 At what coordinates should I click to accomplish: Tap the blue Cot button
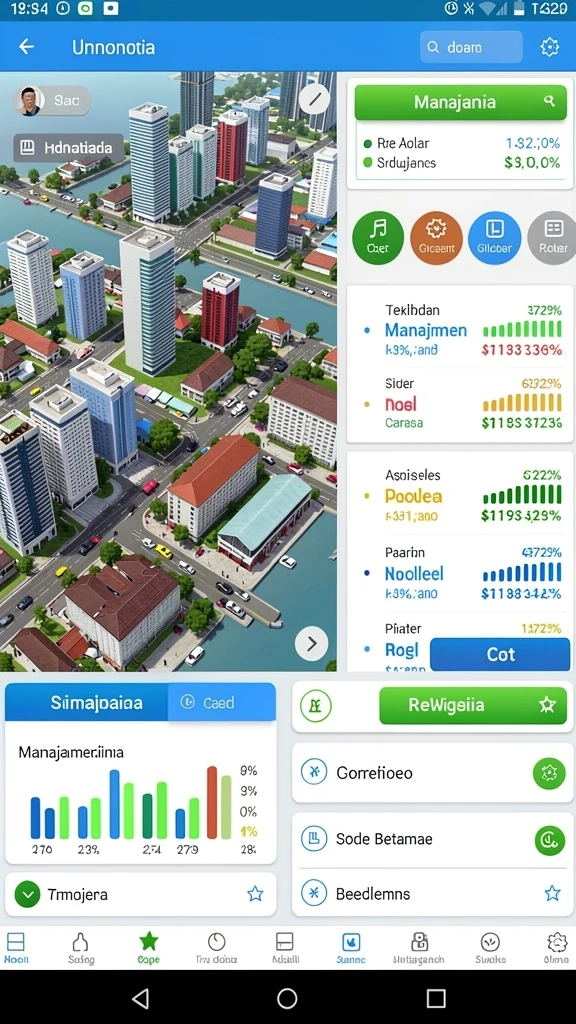[x=500, y=654]
